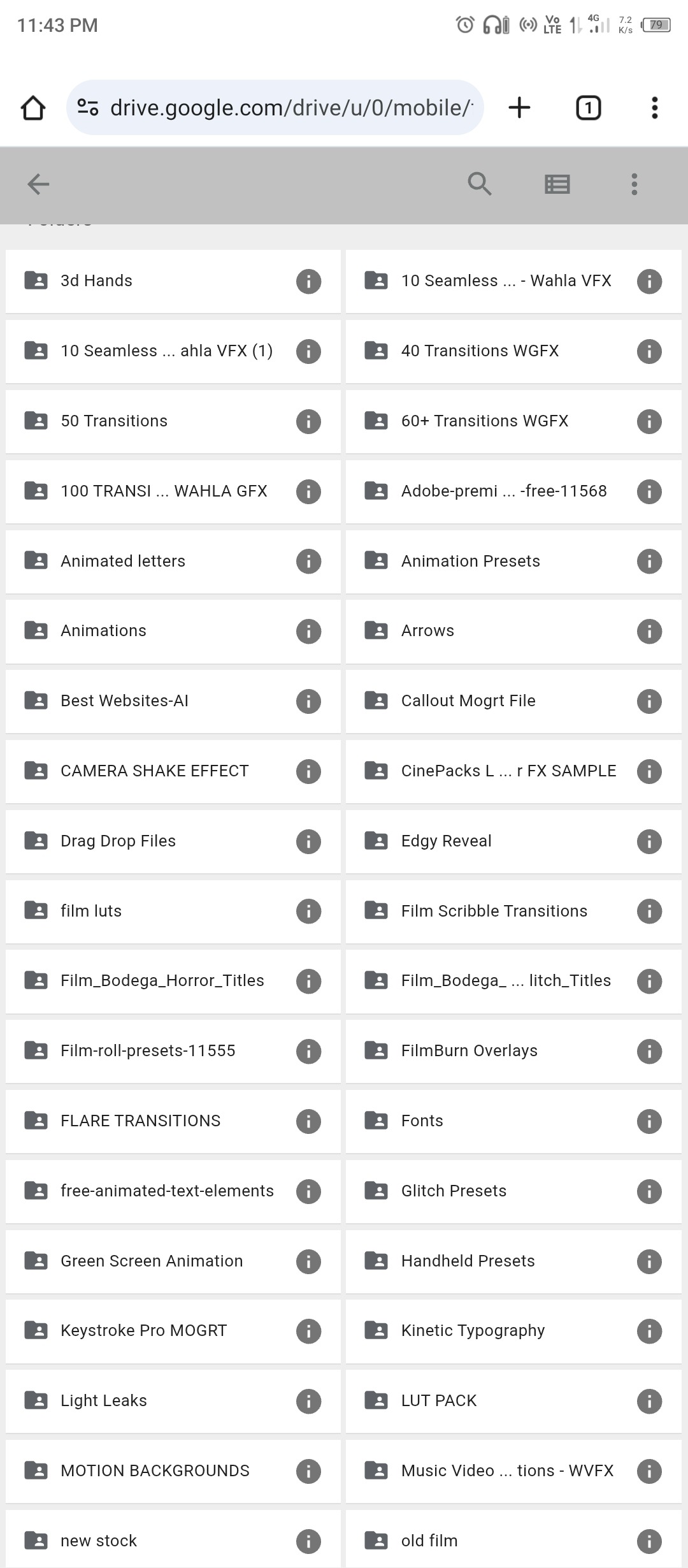This screenshot has width=688, height=1568.
Task: Open the 50 Transitions folder
Action: [x=173, y=421]
